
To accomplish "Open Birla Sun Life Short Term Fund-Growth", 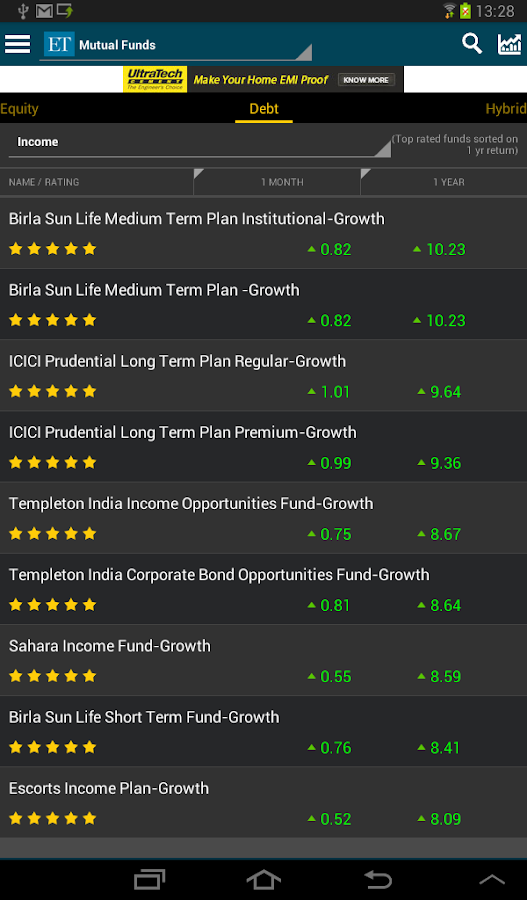I will [264, 731].
